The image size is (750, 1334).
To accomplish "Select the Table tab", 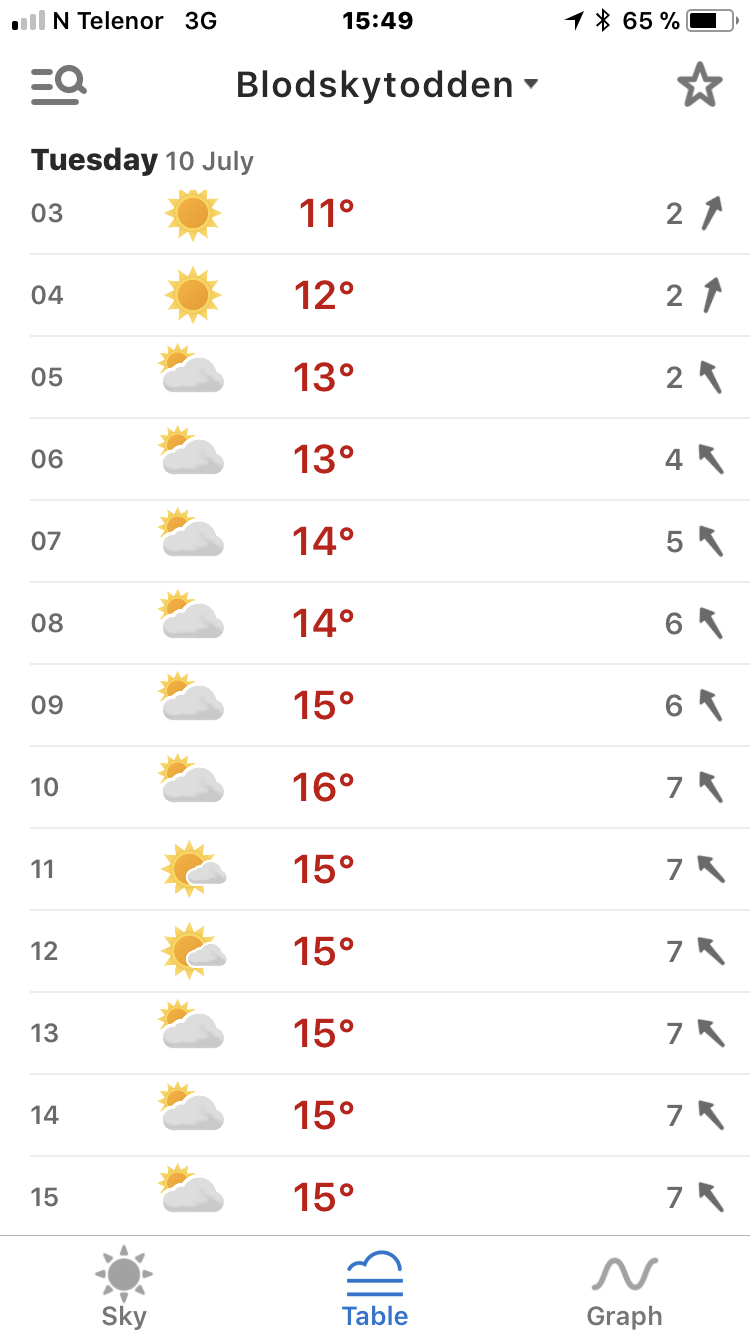I will coord(375,1286).
